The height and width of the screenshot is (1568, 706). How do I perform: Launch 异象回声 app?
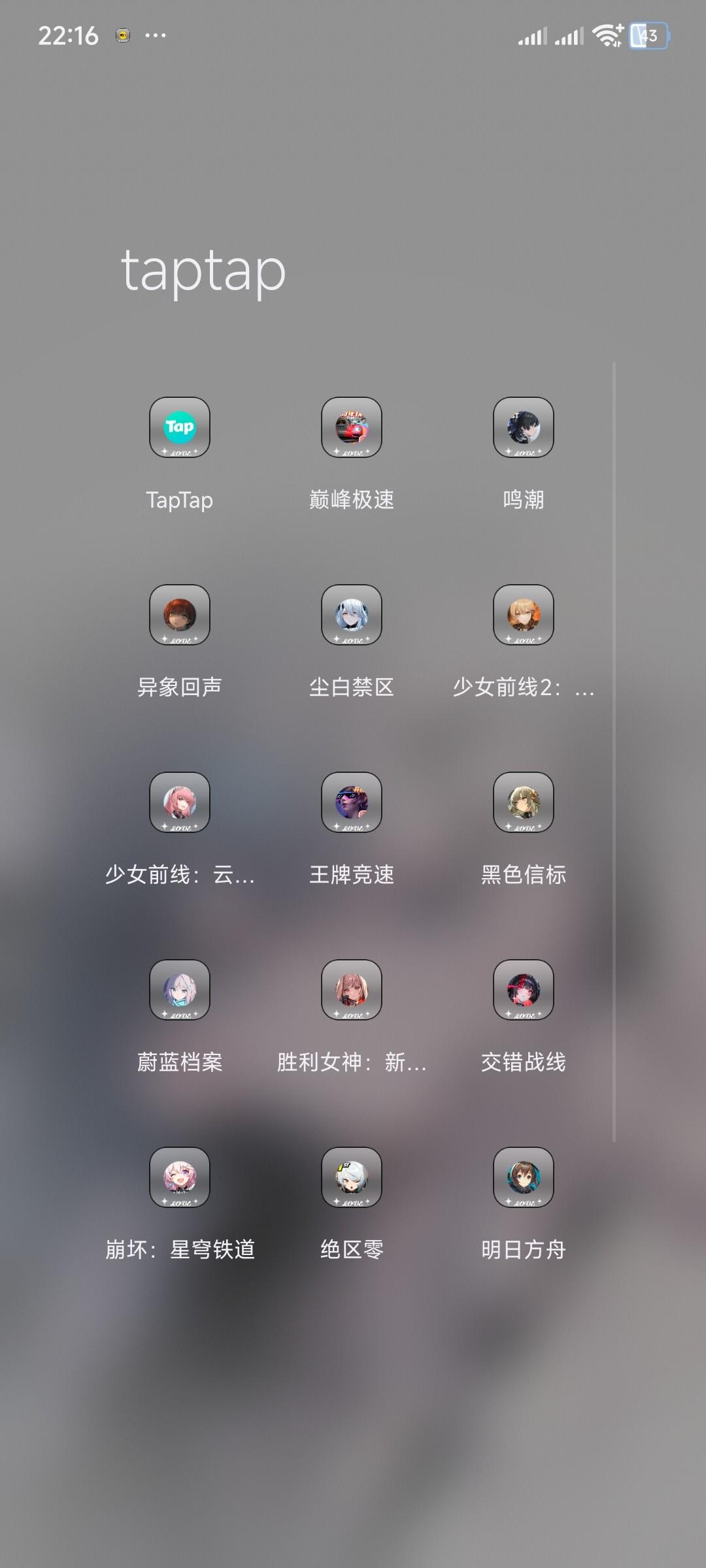coord(180,615)
